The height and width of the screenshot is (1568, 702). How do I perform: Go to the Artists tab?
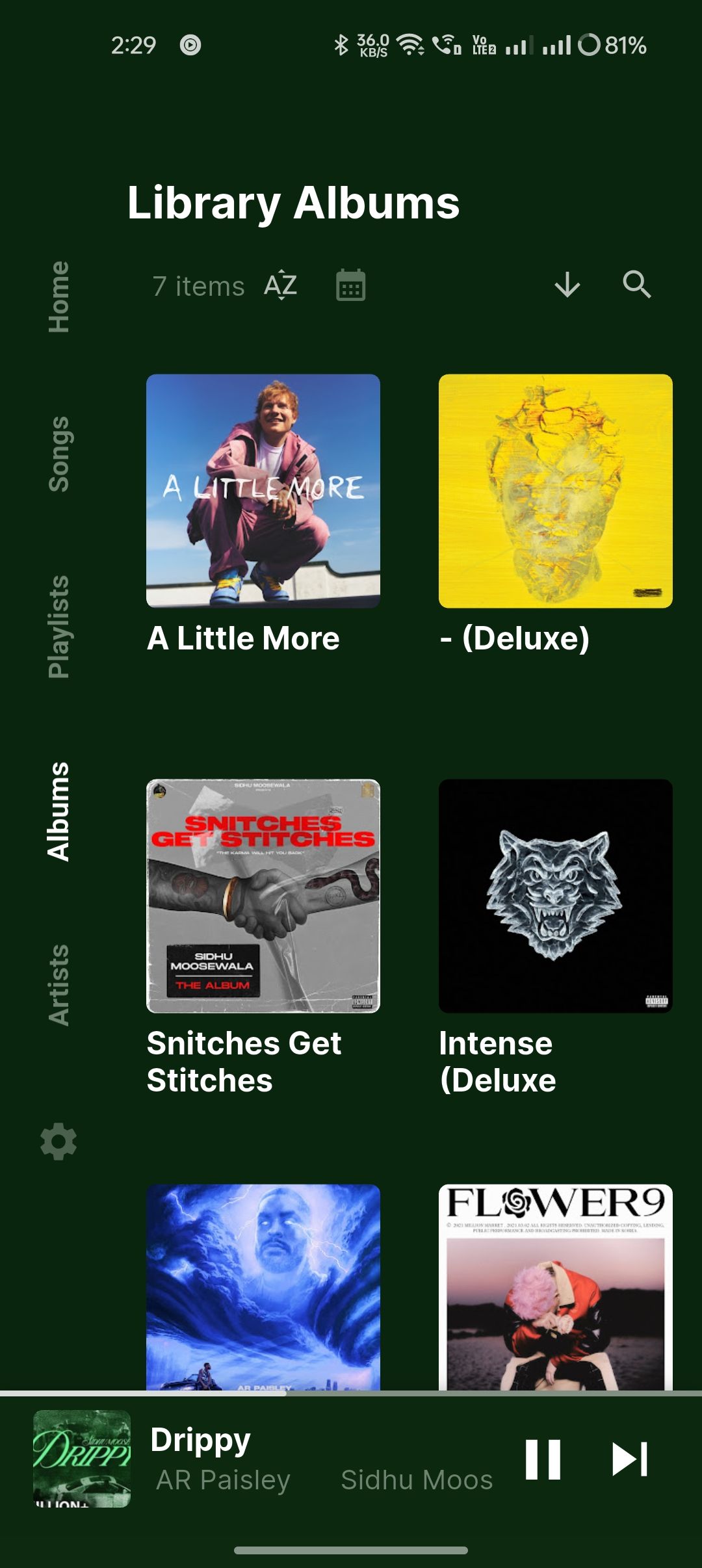coord(58,985)
